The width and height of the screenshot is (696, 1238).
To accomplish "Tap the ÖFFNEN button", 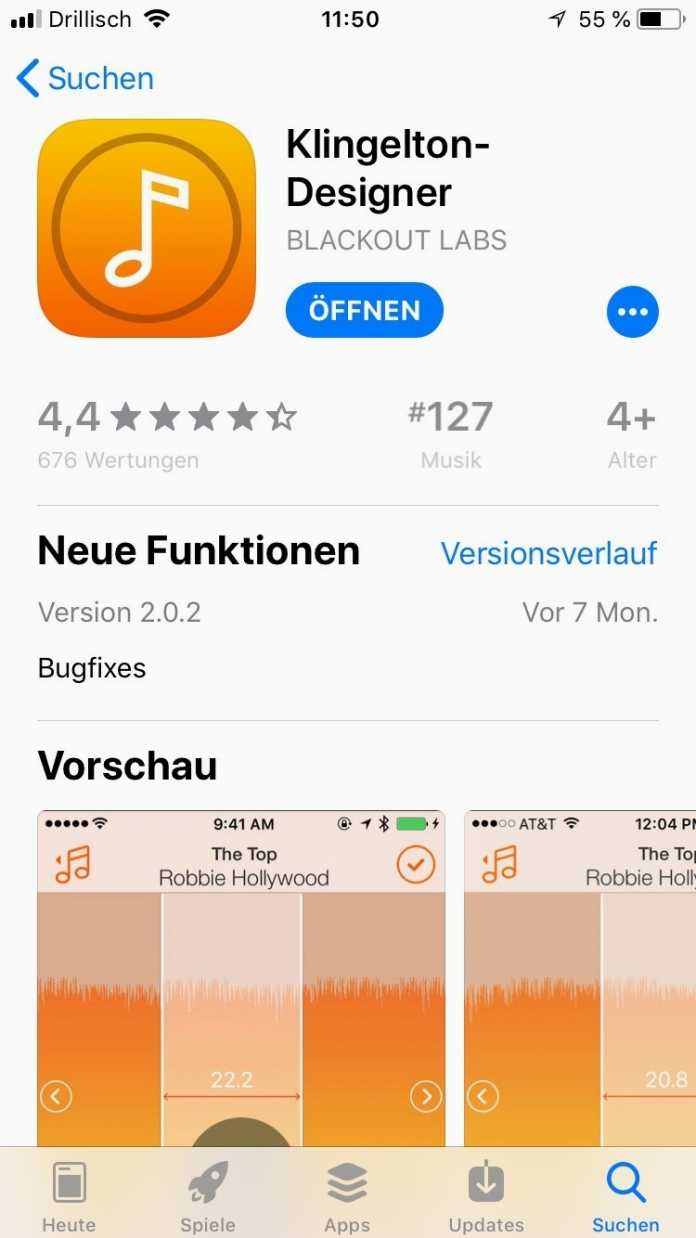I will 364,311.
